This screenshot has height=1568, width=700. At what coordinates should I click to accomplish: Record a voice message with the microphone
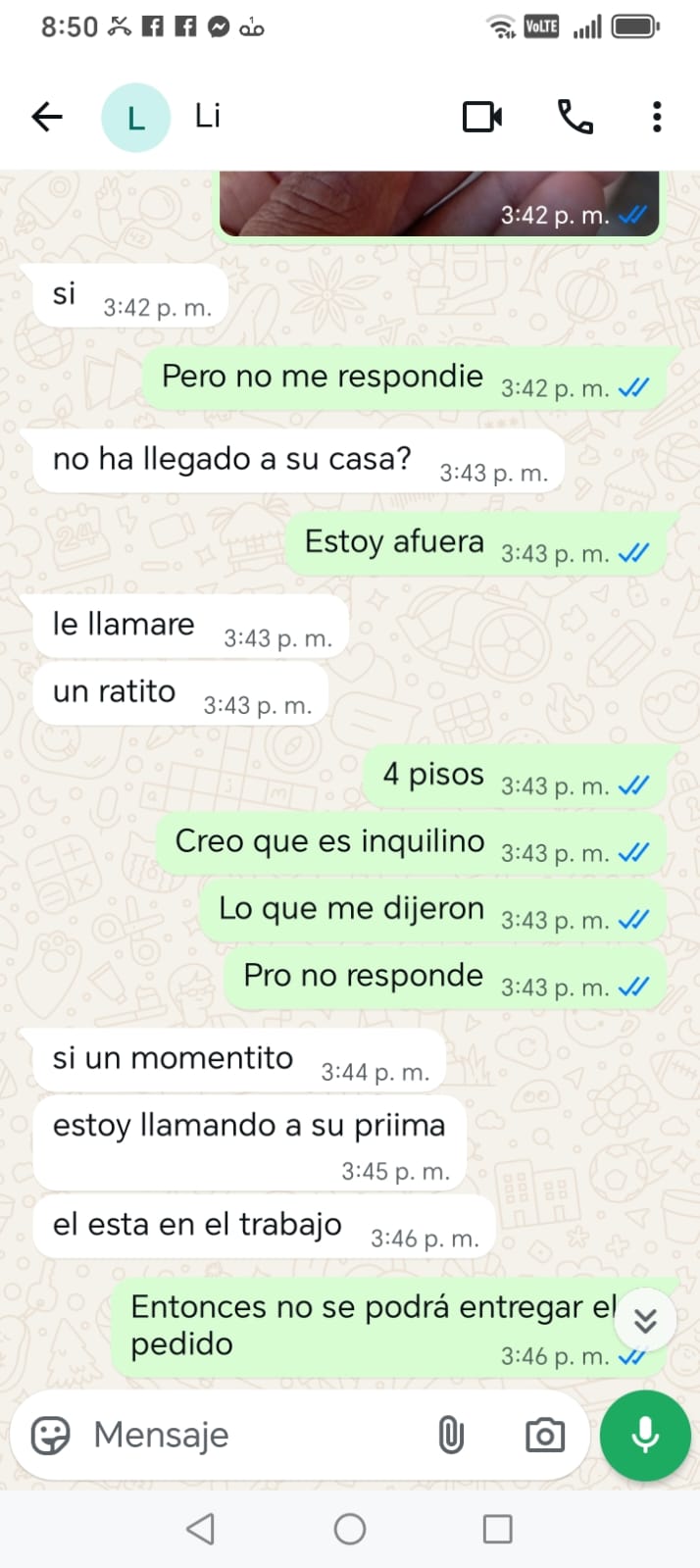coord(644,1436)
